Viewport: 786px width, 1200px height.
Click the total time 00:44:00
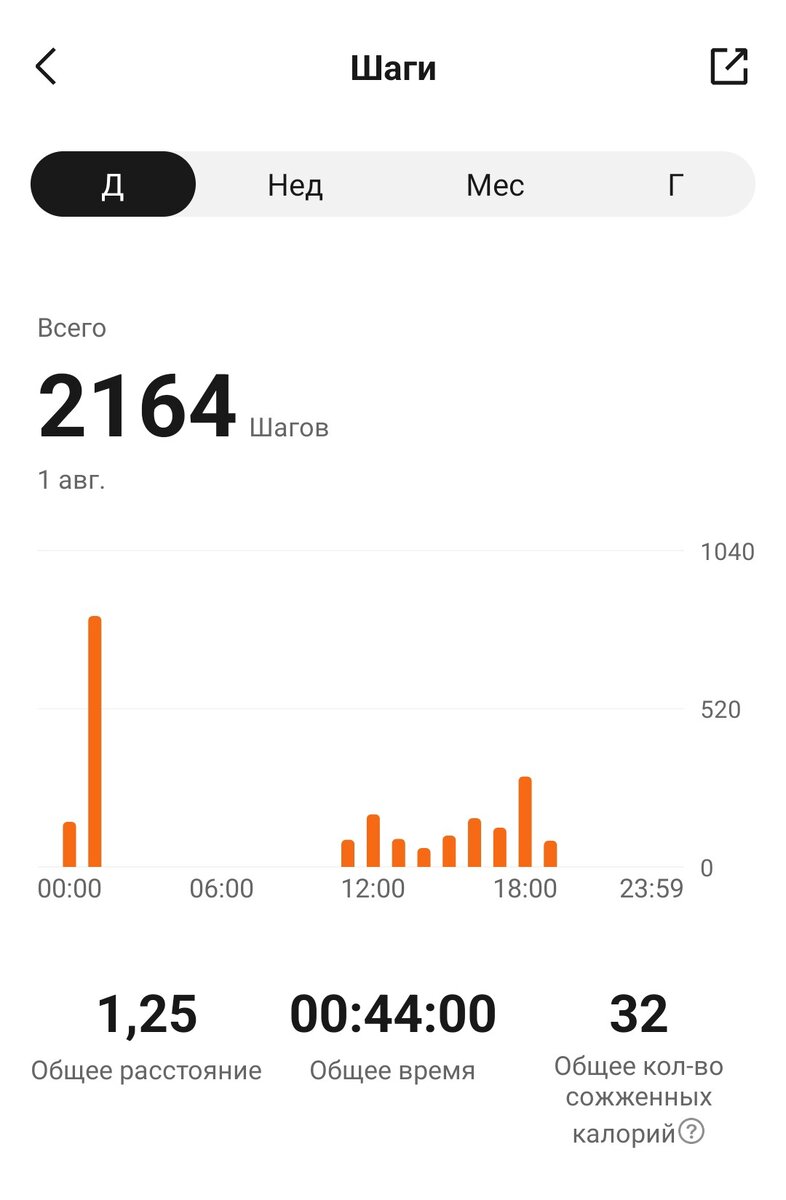(x=392, y=1012)
